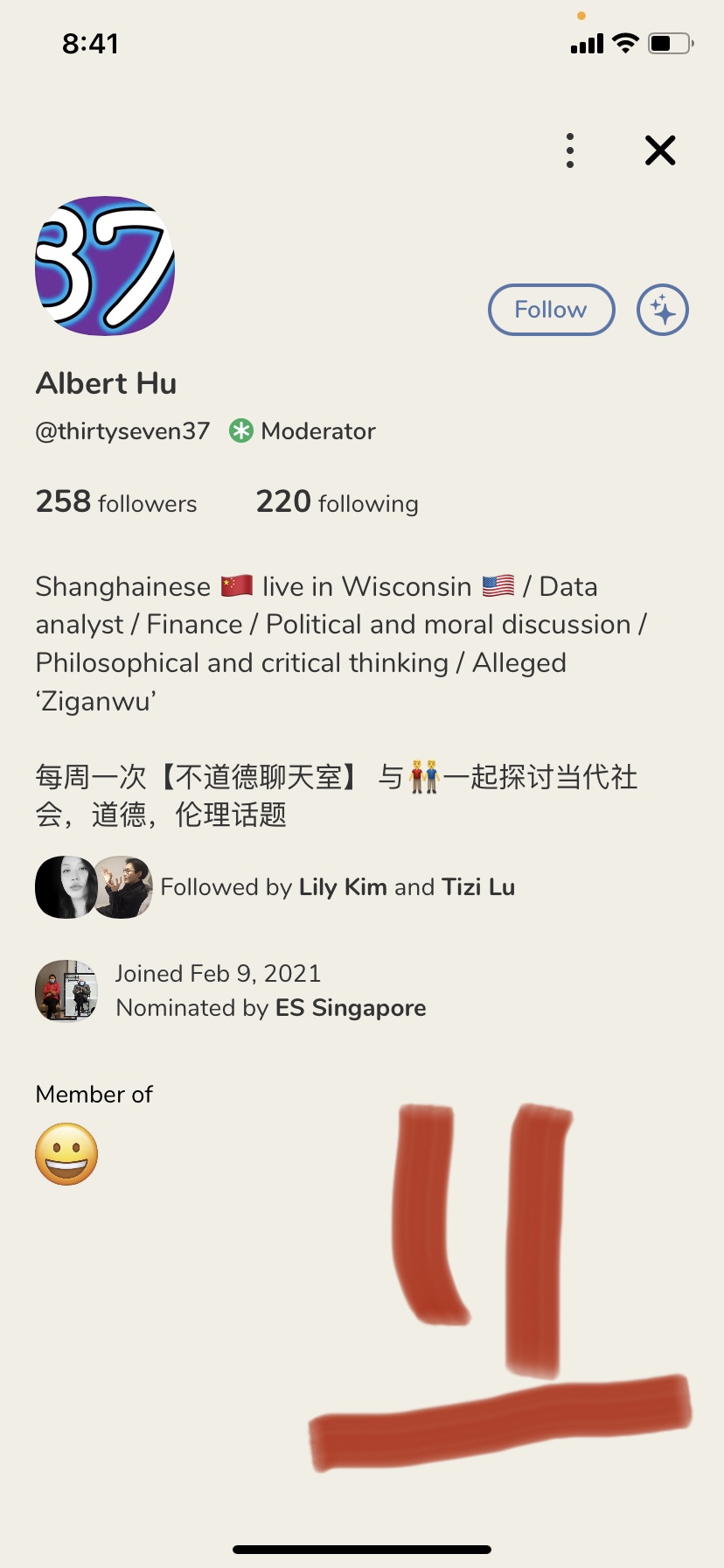Screen dimensions: 724x1568
Task: Close the profile sheet
Action: pyautogui.click(x=660, y=150)
